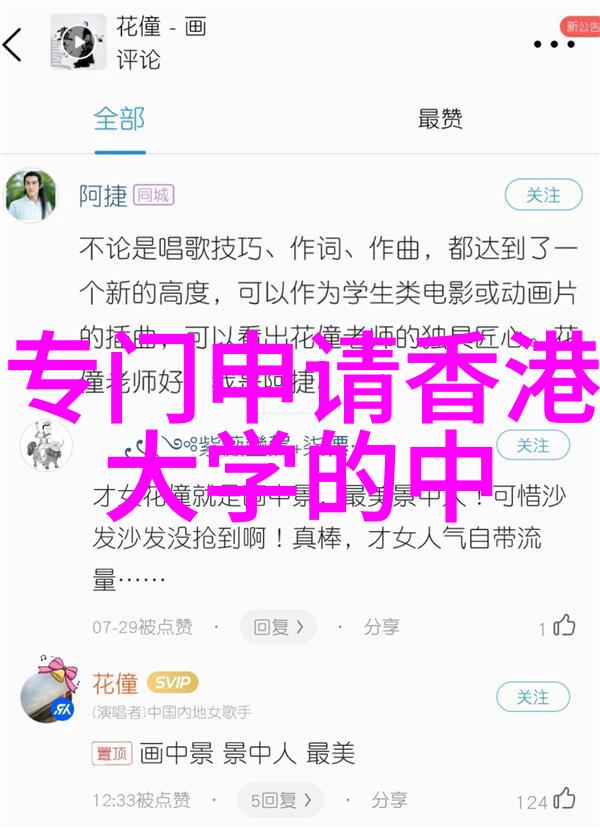Reply to the 07-29 comment
Image resolution: width=600 pixels, height=830 pixels.
tap(277, 627)
